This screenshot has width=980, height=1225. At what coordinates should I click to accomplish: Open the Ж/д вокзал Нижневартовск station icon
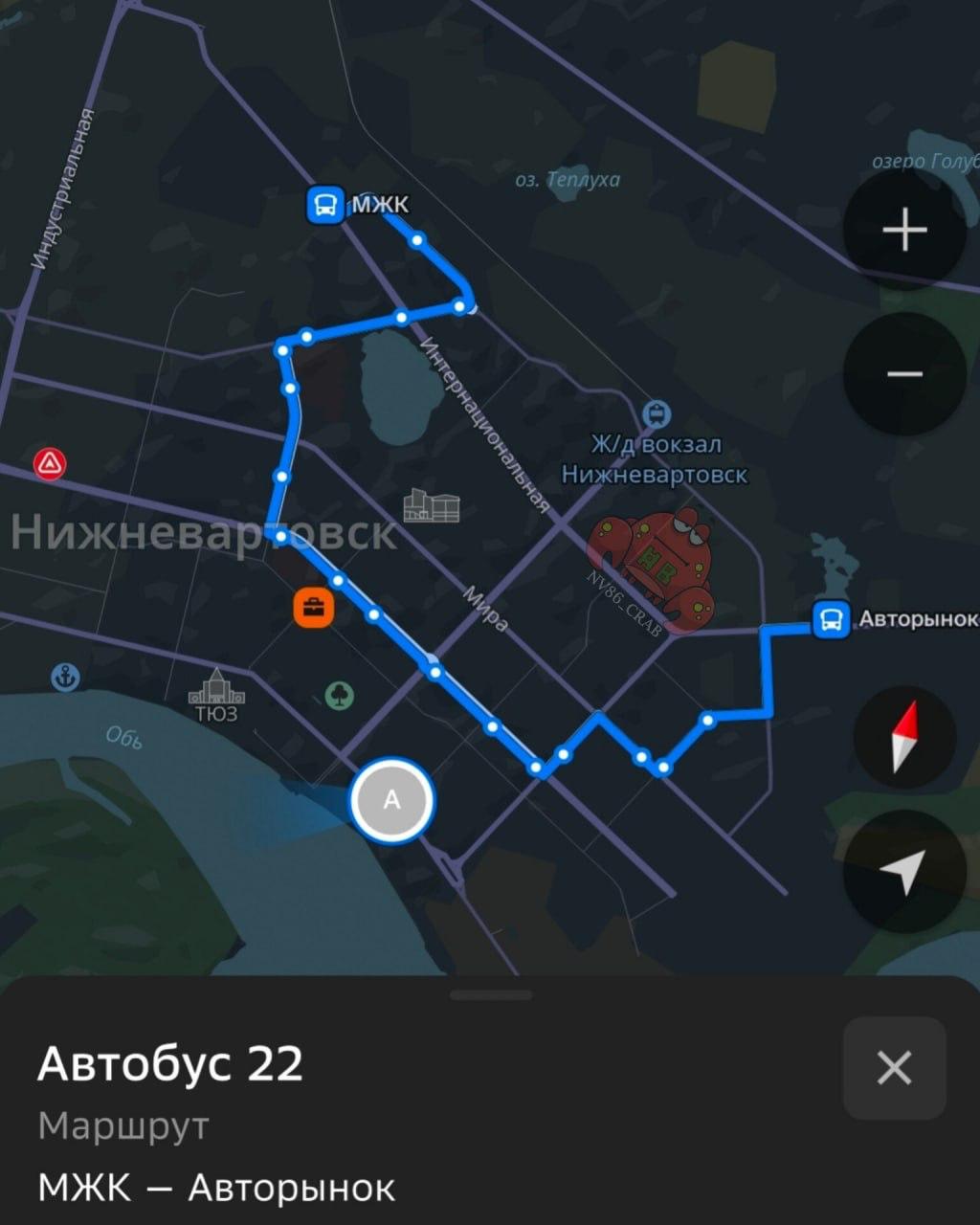pyautogui.click(x=657, y=412)
